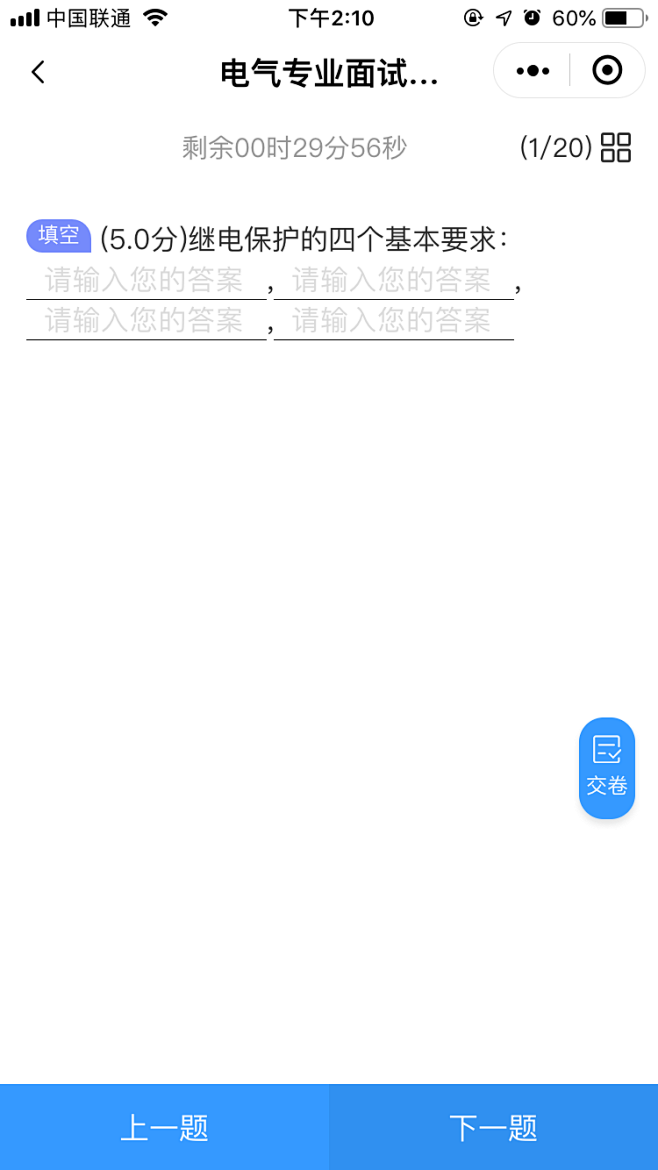Focus the third answer blank

coord(146,322)
